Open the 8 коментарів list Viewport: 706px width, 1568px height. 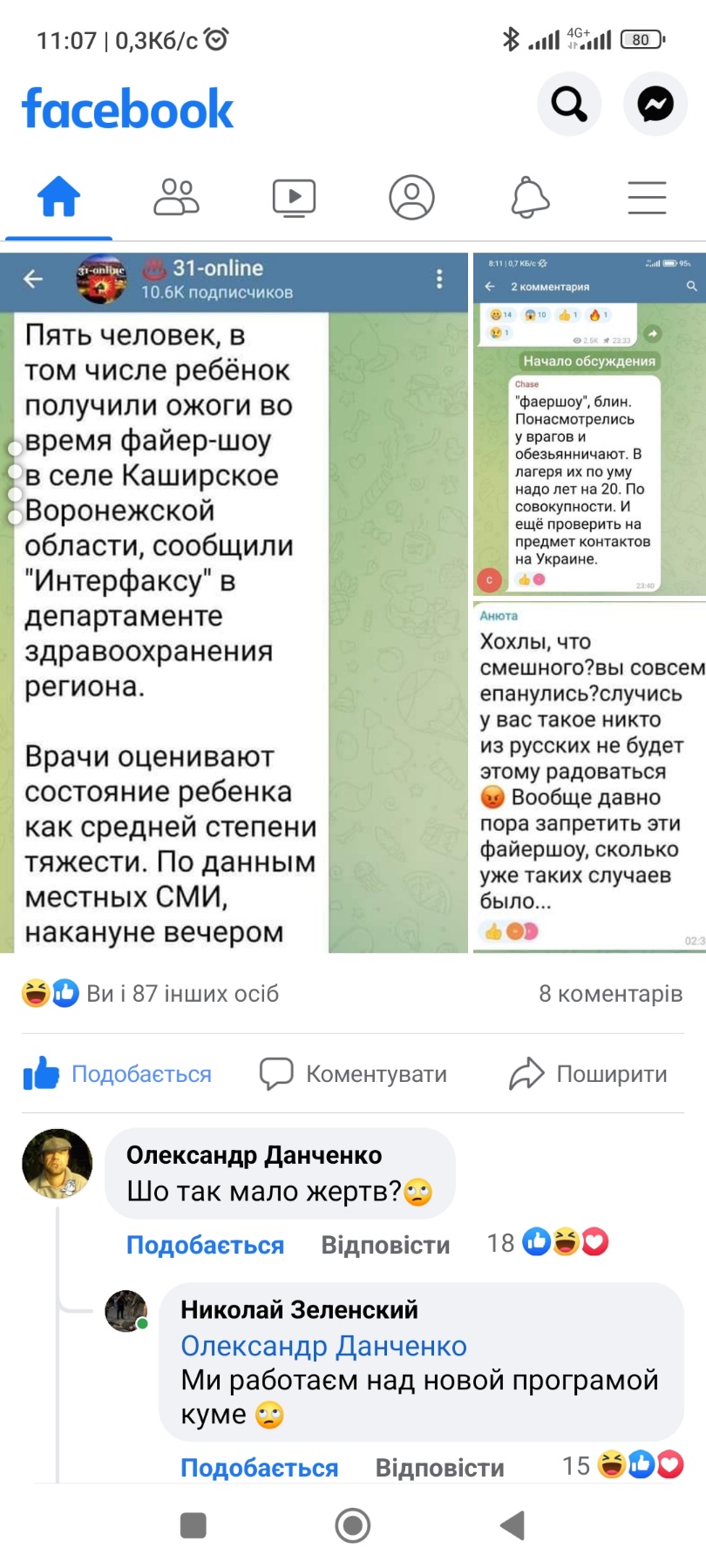(x=610, y=993)
